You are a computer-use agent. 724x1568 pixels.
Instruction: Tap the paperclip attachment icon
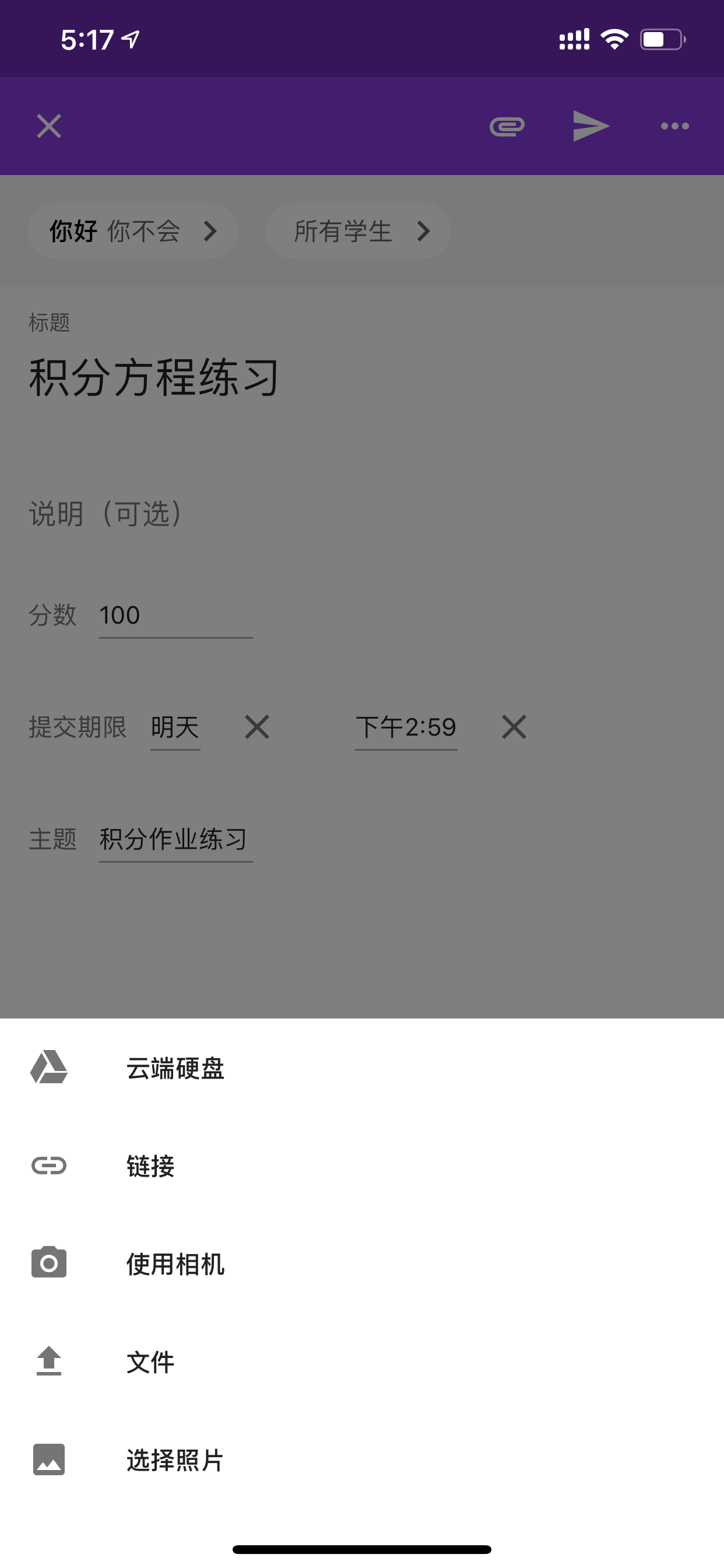(507, 126)
